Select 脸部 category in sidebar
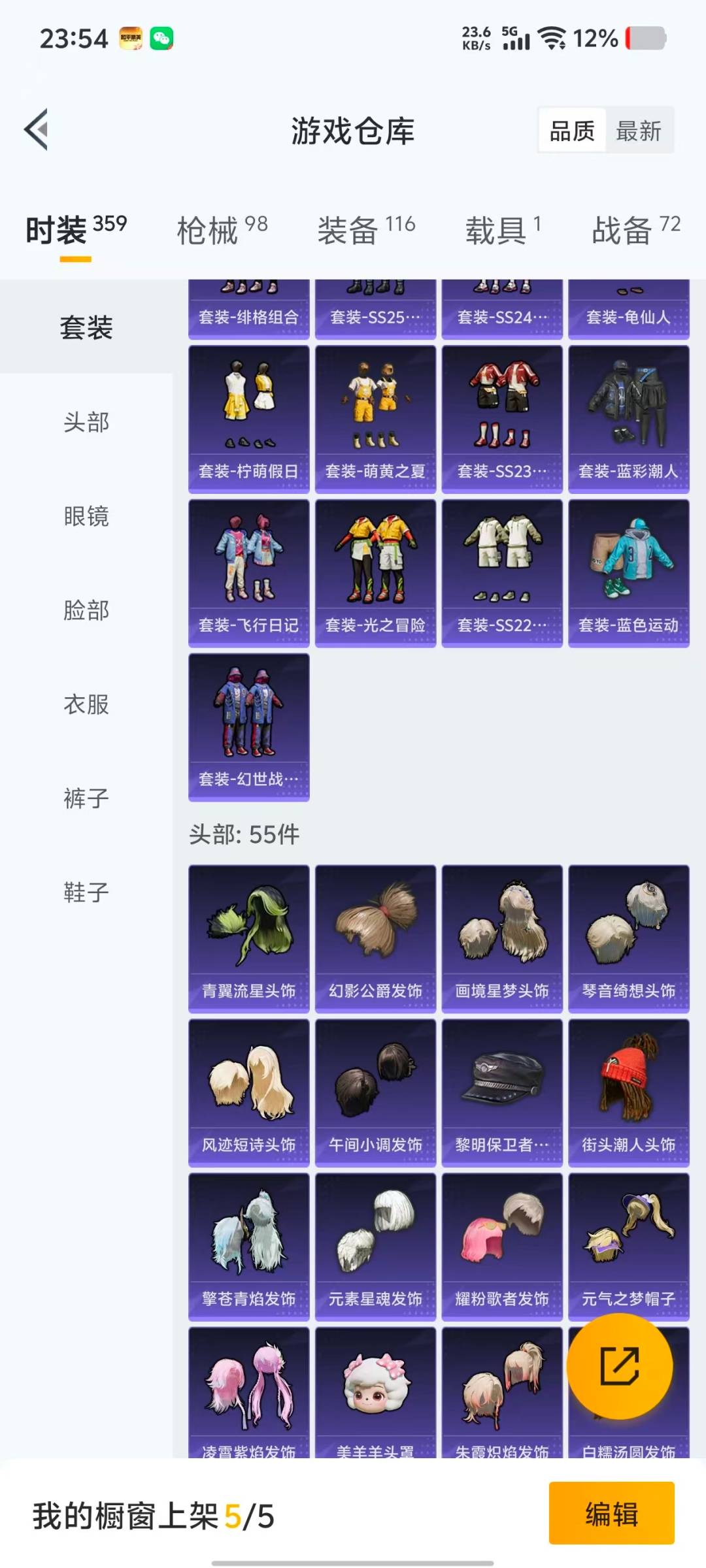 86,610
